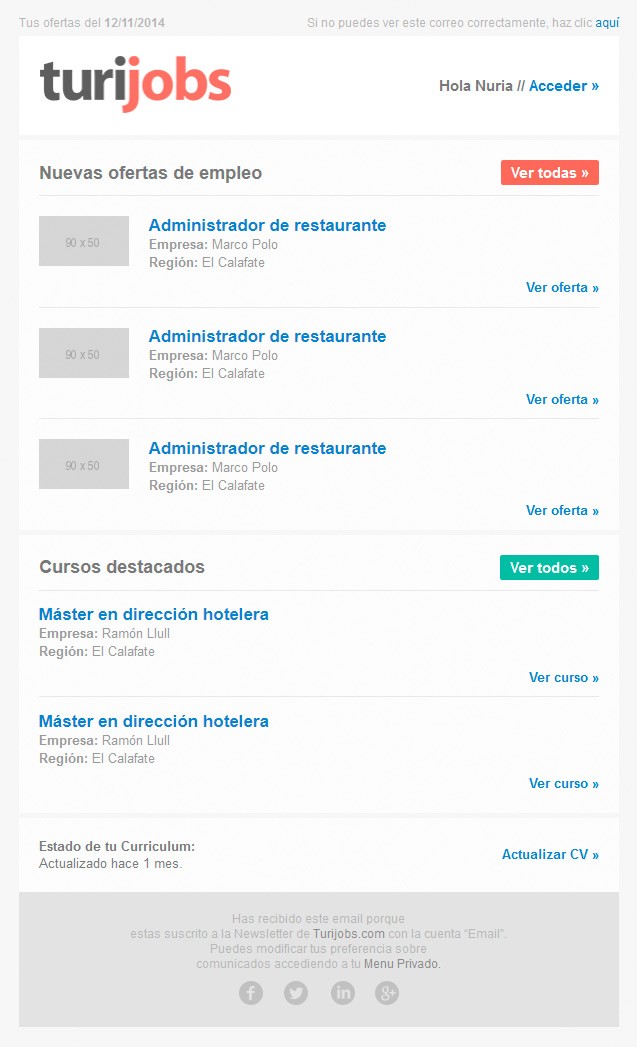Screen dimensions: 637x1047
Task: Tap the Acceder » login link
Action: pos(564,86)
